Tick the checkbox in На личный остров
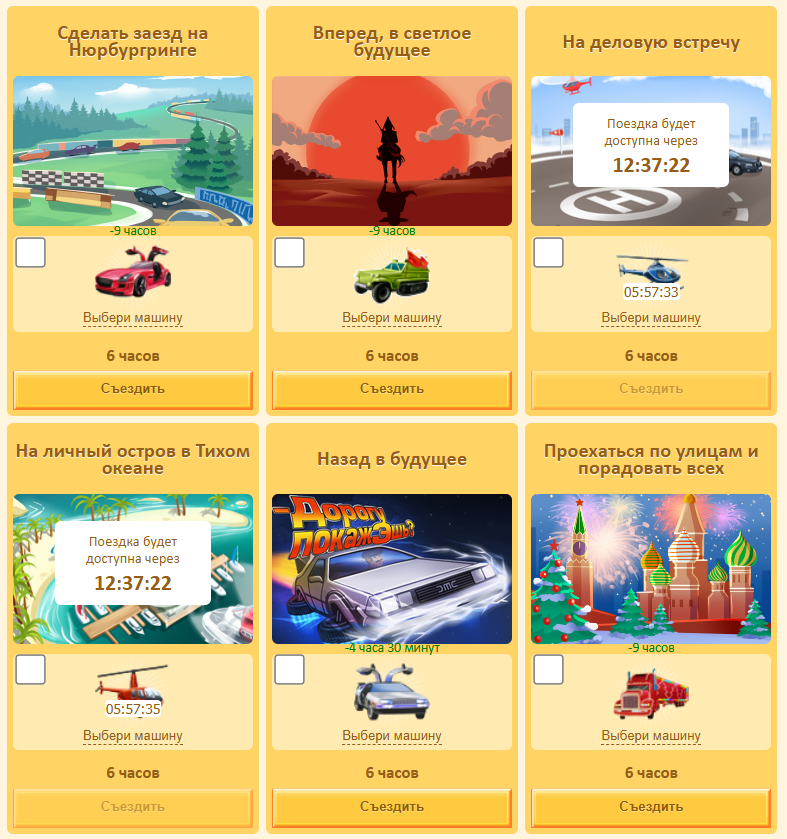The image size is (787, 839). click(x=31, y=670)
